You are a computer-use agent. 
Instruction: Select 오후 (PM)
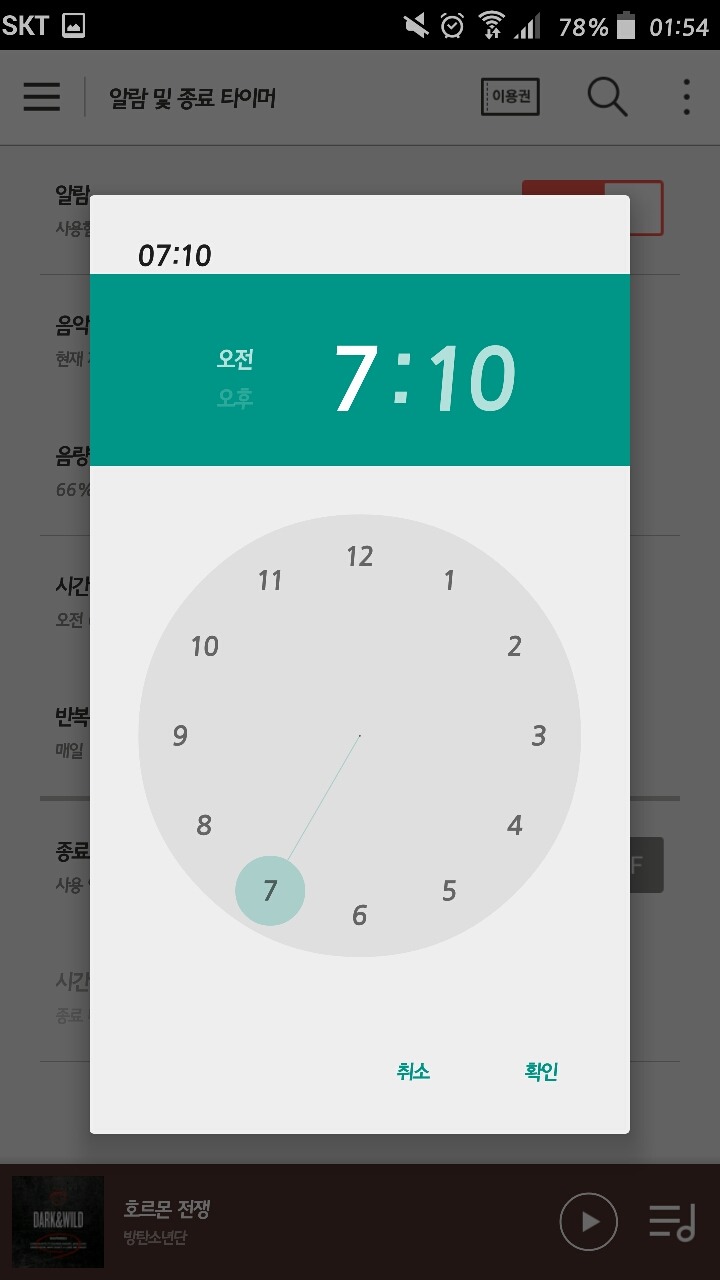tap(235, 398)
